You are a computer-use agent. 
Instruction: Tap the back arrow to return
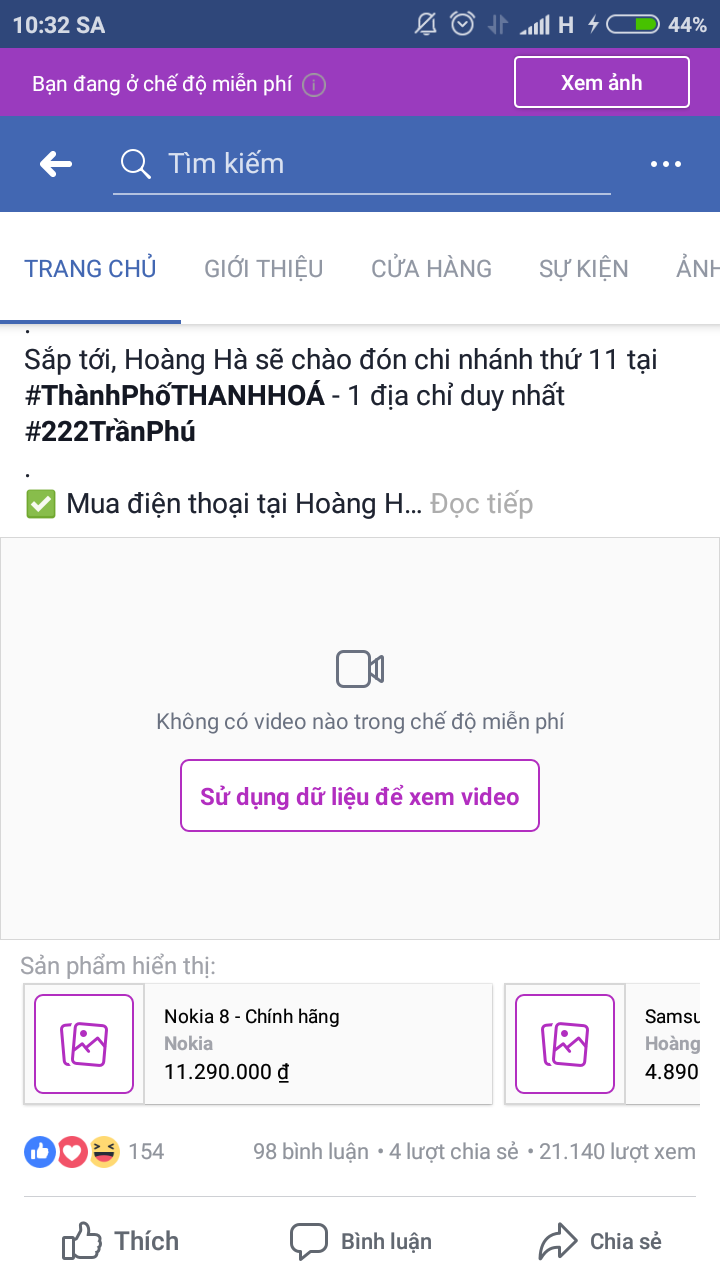(x=55, y=163)
